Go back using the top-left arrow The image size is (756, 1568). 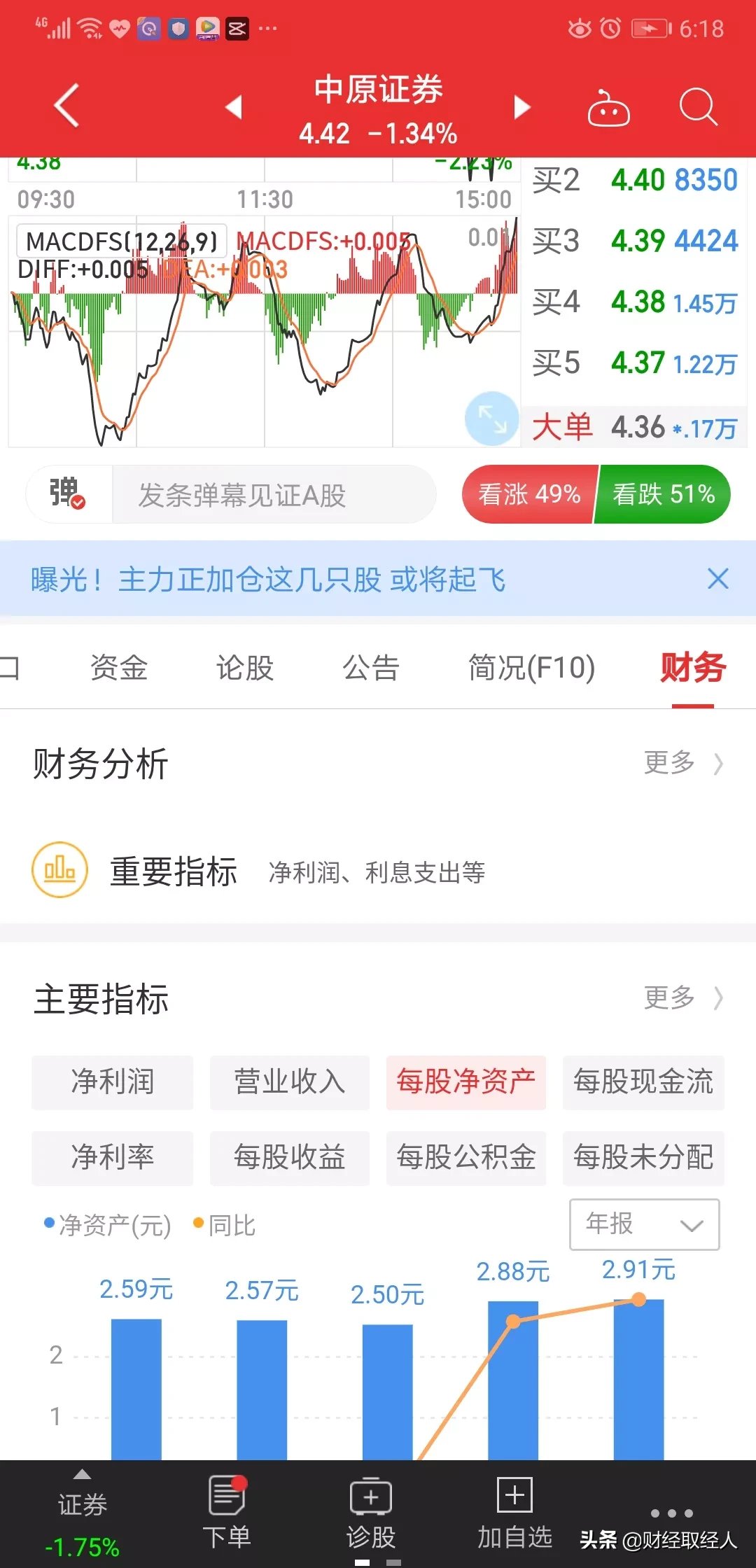coord(66,106)
